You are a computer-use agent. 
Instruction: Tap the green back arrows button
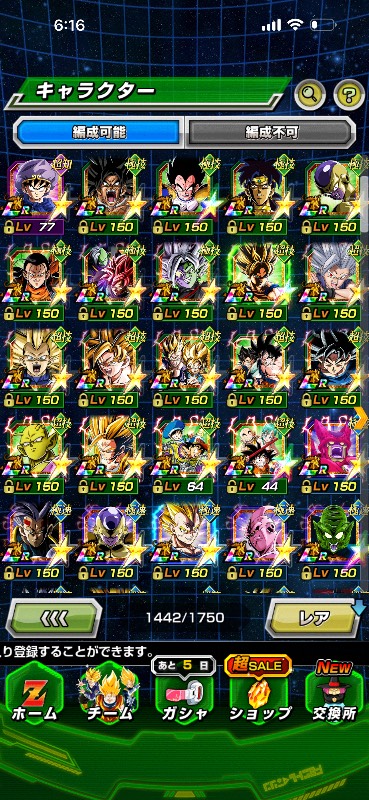pyautogui.click(x=54, y=618)
